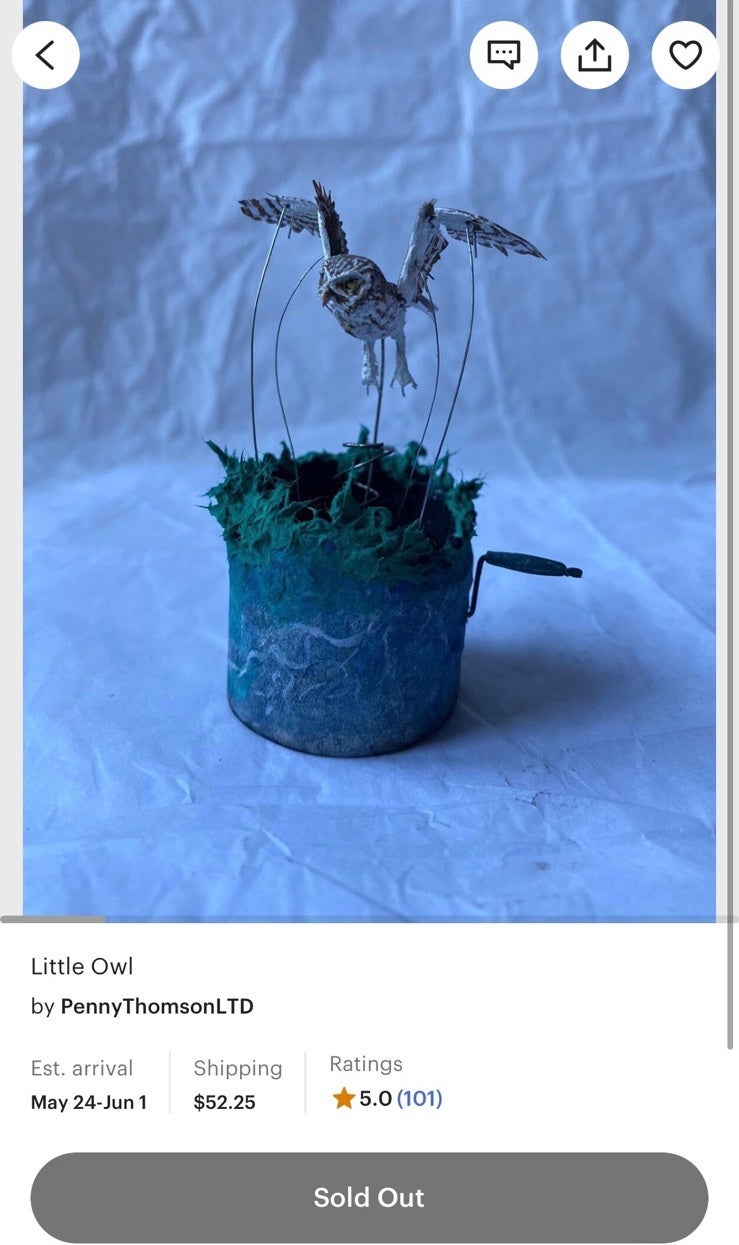Viewport: 739px width, 1245px height.
Task: Open the Little Owl product photo
Action: click(369, 458)
